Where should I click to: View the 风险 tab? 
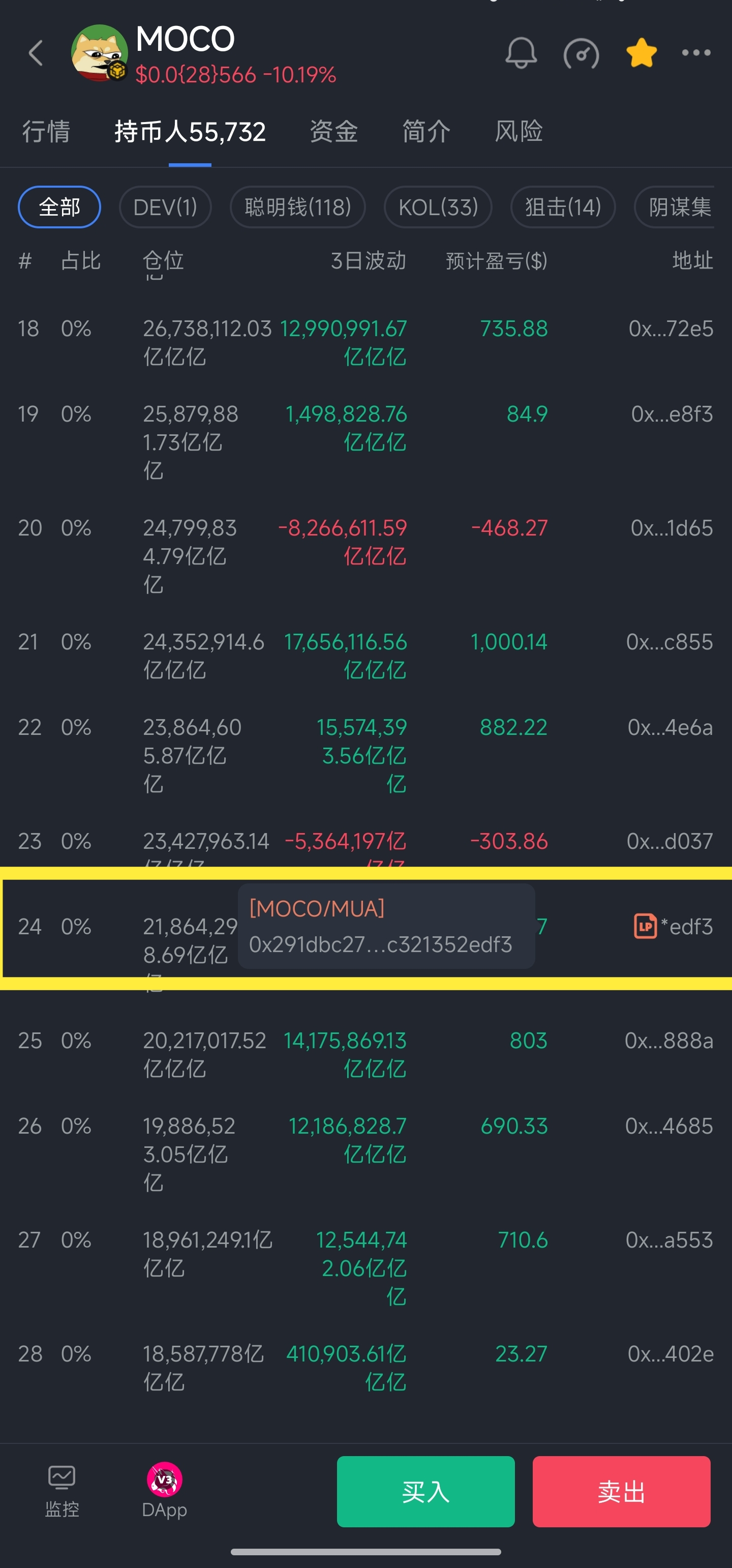point(518,132)
